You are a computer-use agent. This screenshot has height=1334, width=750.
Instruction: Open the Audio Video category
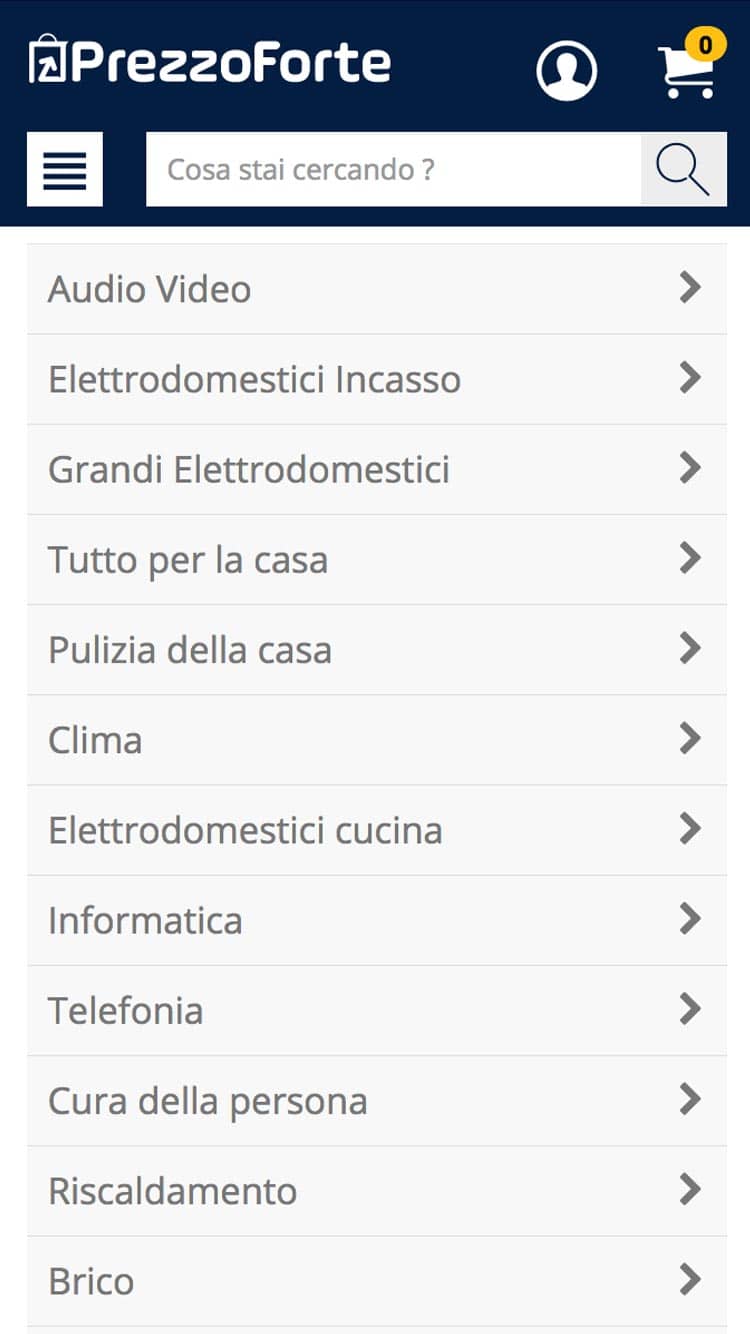(377, 289)
